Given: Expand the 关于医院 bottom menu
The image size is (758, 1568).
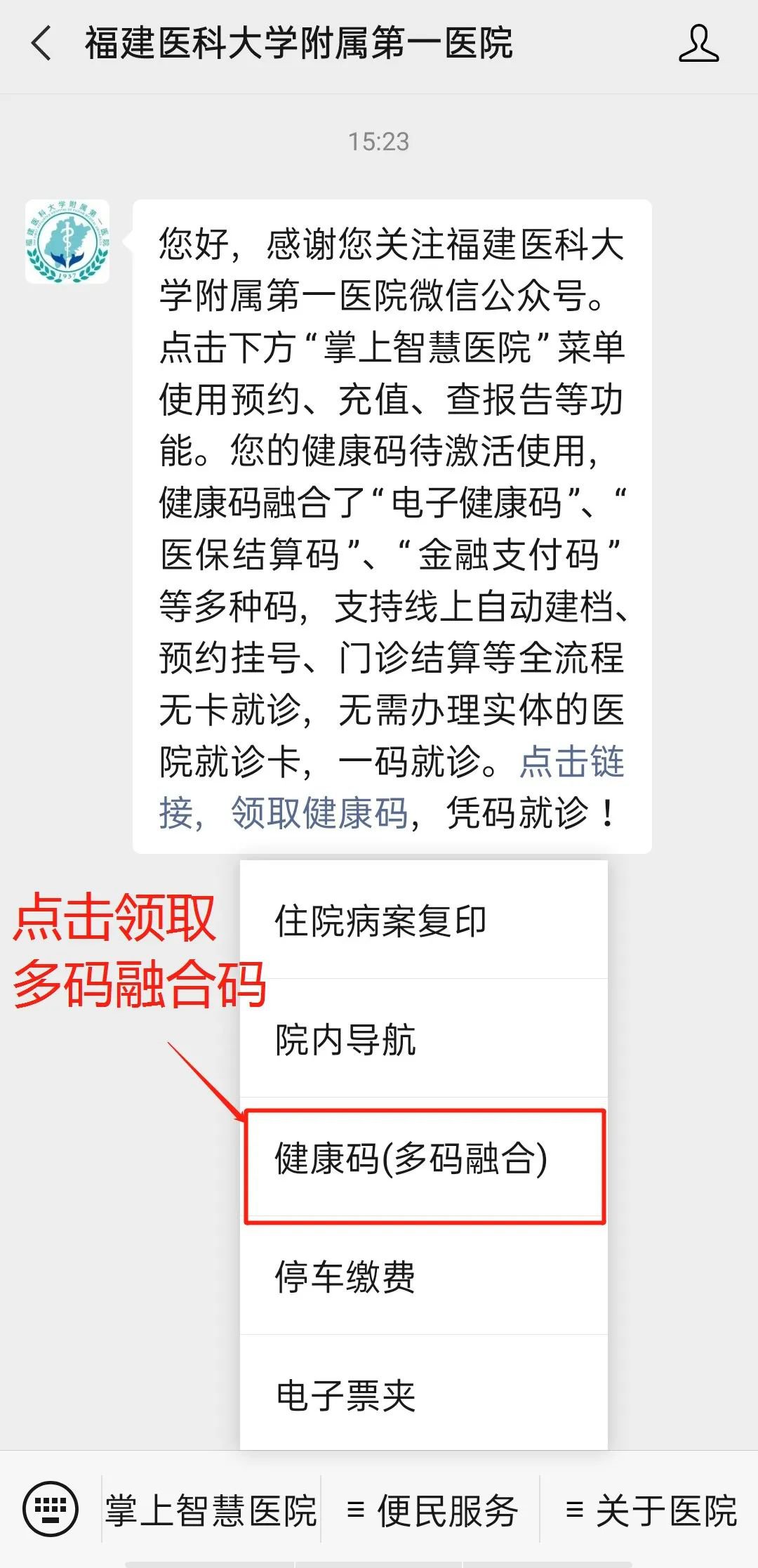Looking at the screenshot, I should (651, 1510).
